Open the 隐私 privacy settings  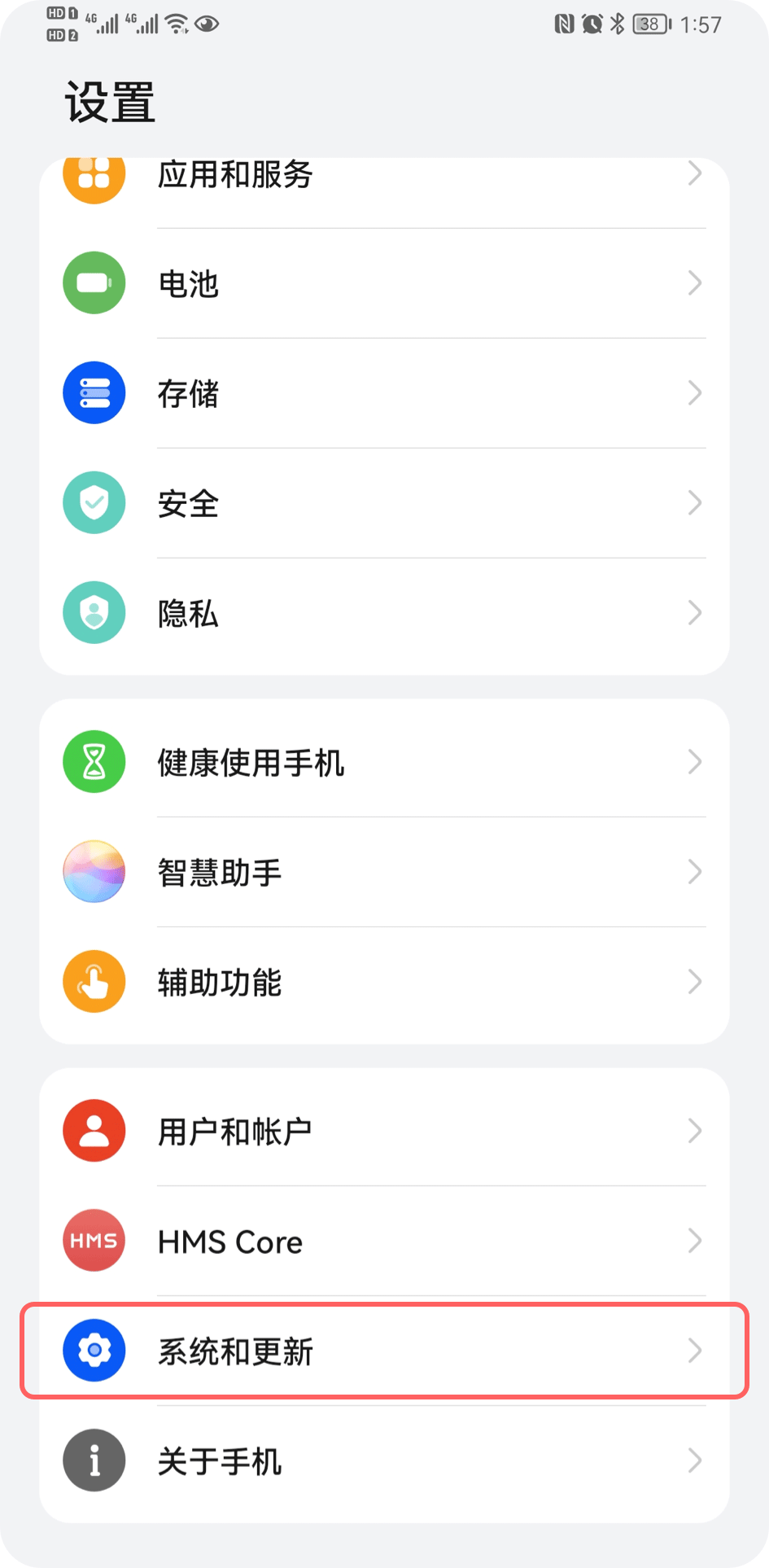pyautogui.click(x=384, y=613)
